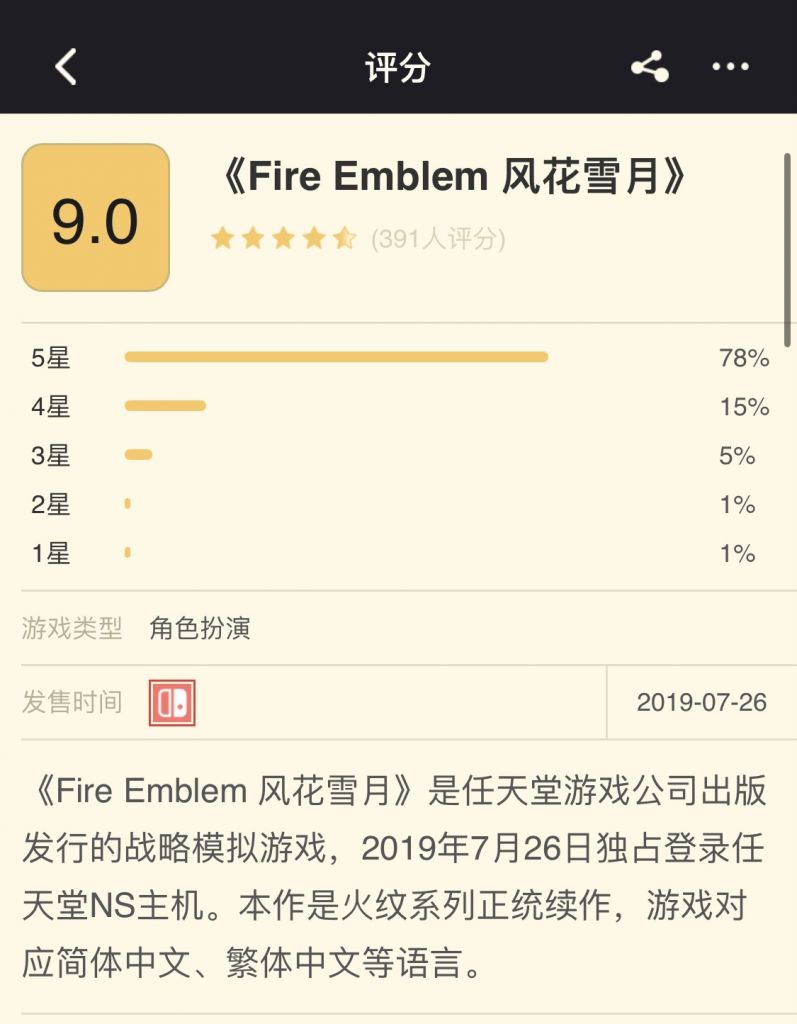Expand the 发售时间 release info row
This screenshot has height=1024, width=797.
pyautogui.click(x=72, y=703)
